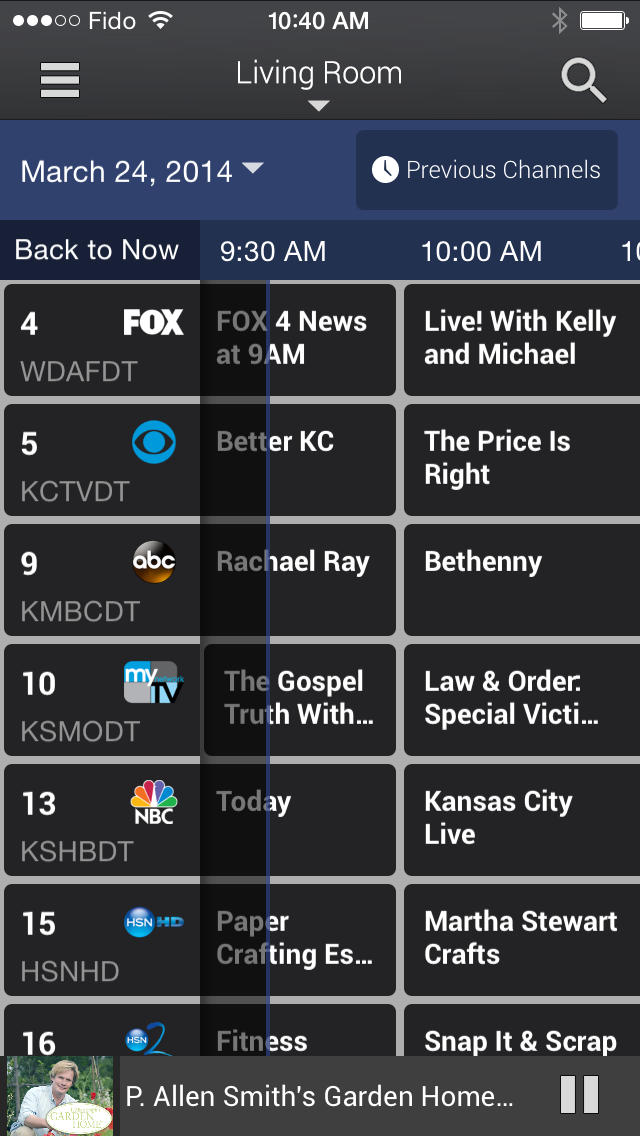
Task: Open the Bethenny listing
Action: [520, 579]
